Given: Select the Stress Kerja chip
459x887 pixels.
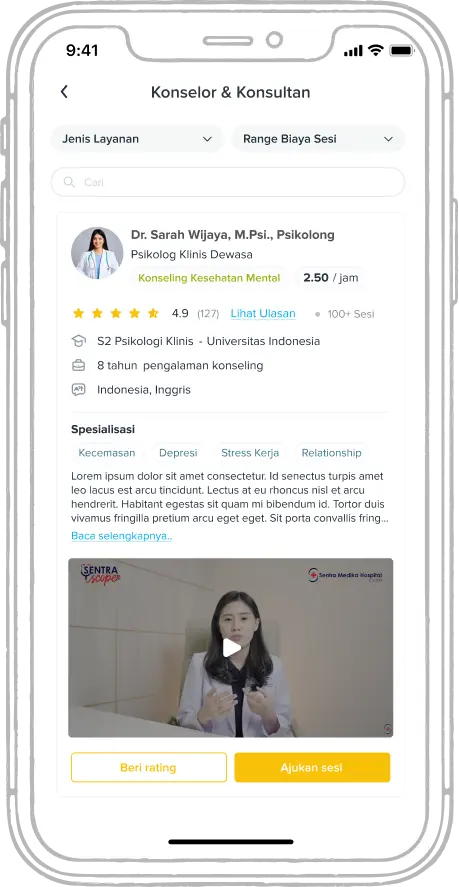Looking at the screenshot, I should click(x=250, y=453).
